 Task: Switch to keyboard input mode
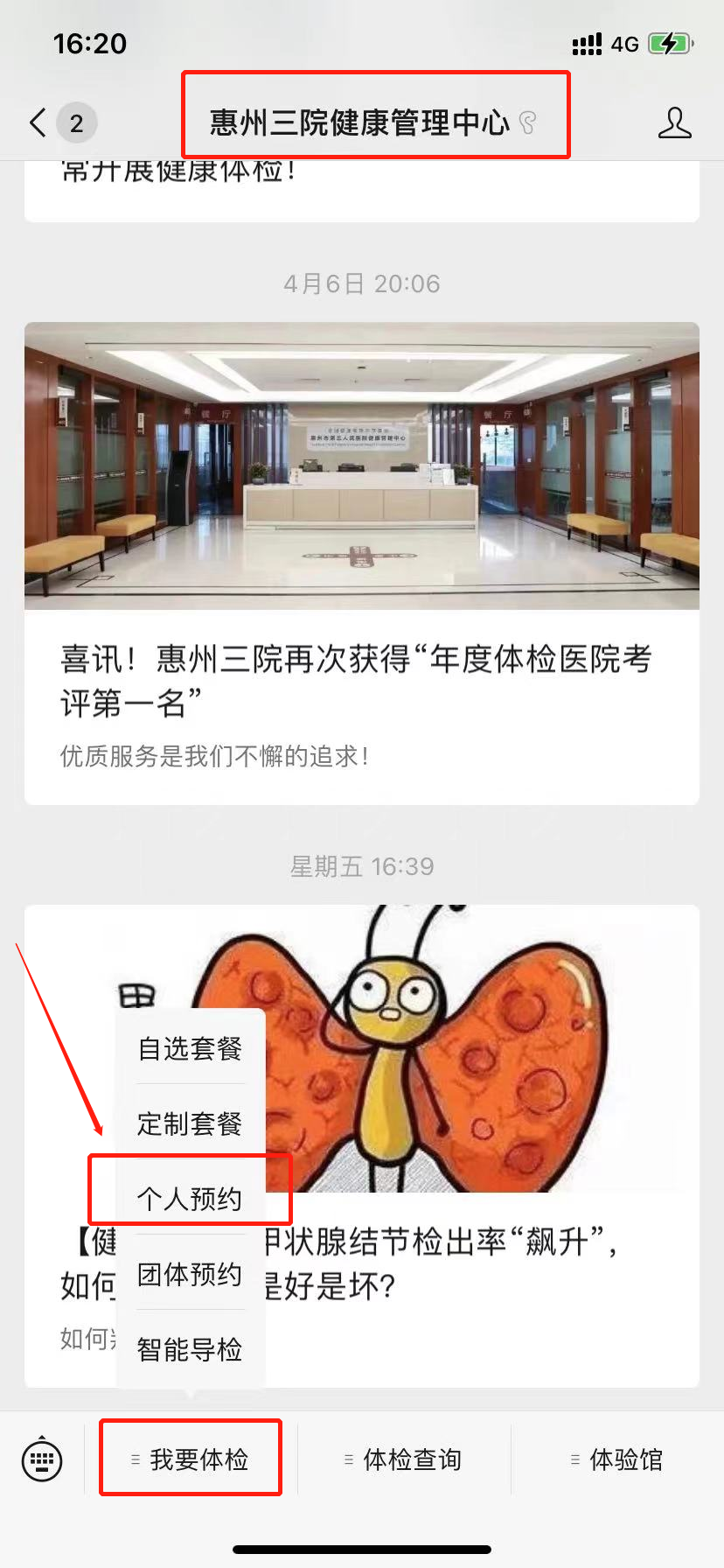tap(42, 1459)
